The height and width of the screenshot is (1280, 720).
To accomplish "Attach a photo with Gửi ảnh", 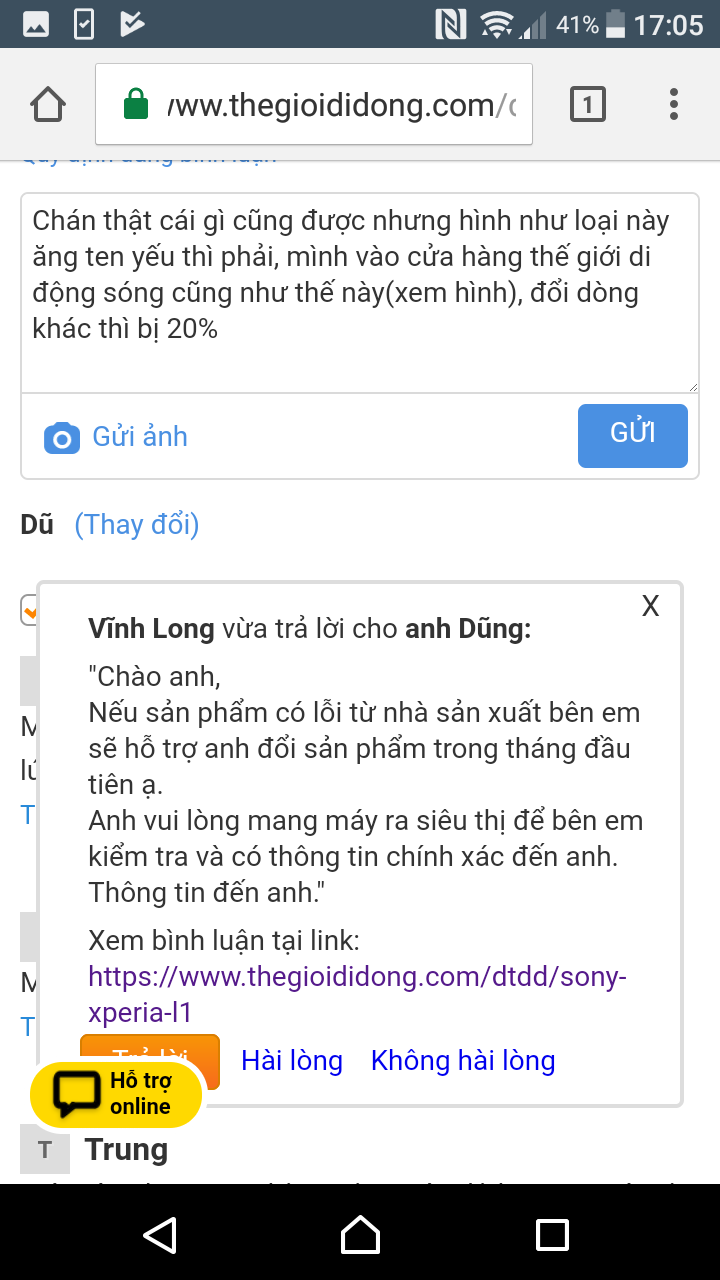I will pyautogui.click(x=117, y=437).
